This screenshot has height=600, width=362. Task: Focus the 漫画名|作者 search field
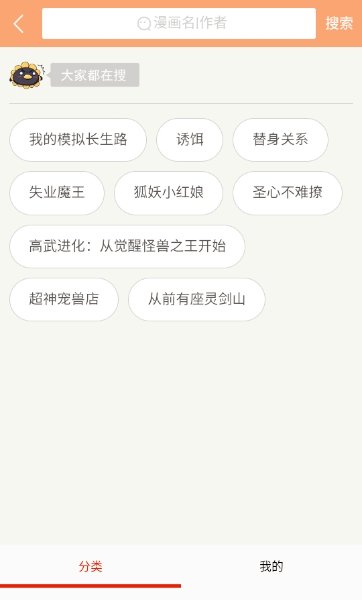pos(179,23)
